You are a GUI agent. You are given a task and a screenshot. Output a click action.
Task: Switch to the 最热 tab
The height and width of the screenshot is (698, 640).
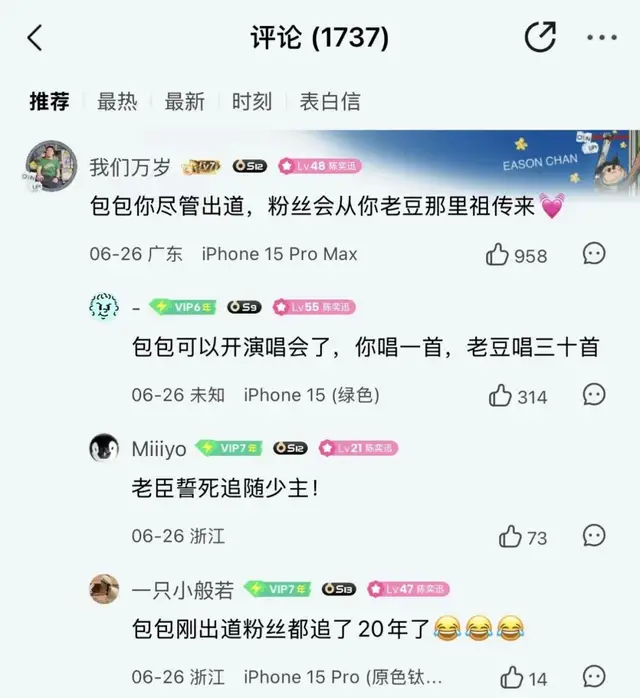point(117,102)
